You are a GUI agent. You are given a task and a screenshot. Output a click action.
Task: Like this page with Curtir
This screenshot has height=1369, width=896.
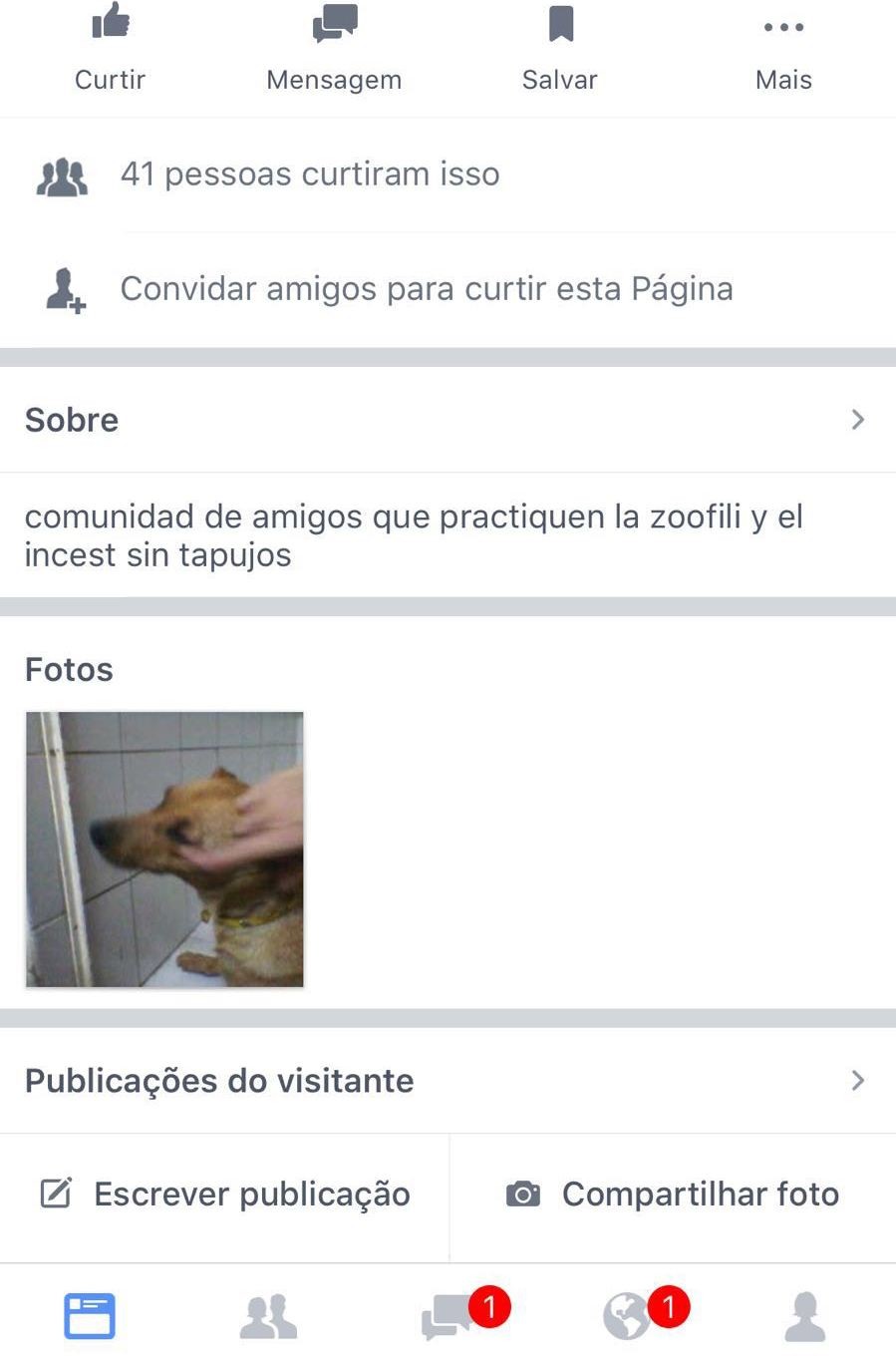[x=110, y=48]
